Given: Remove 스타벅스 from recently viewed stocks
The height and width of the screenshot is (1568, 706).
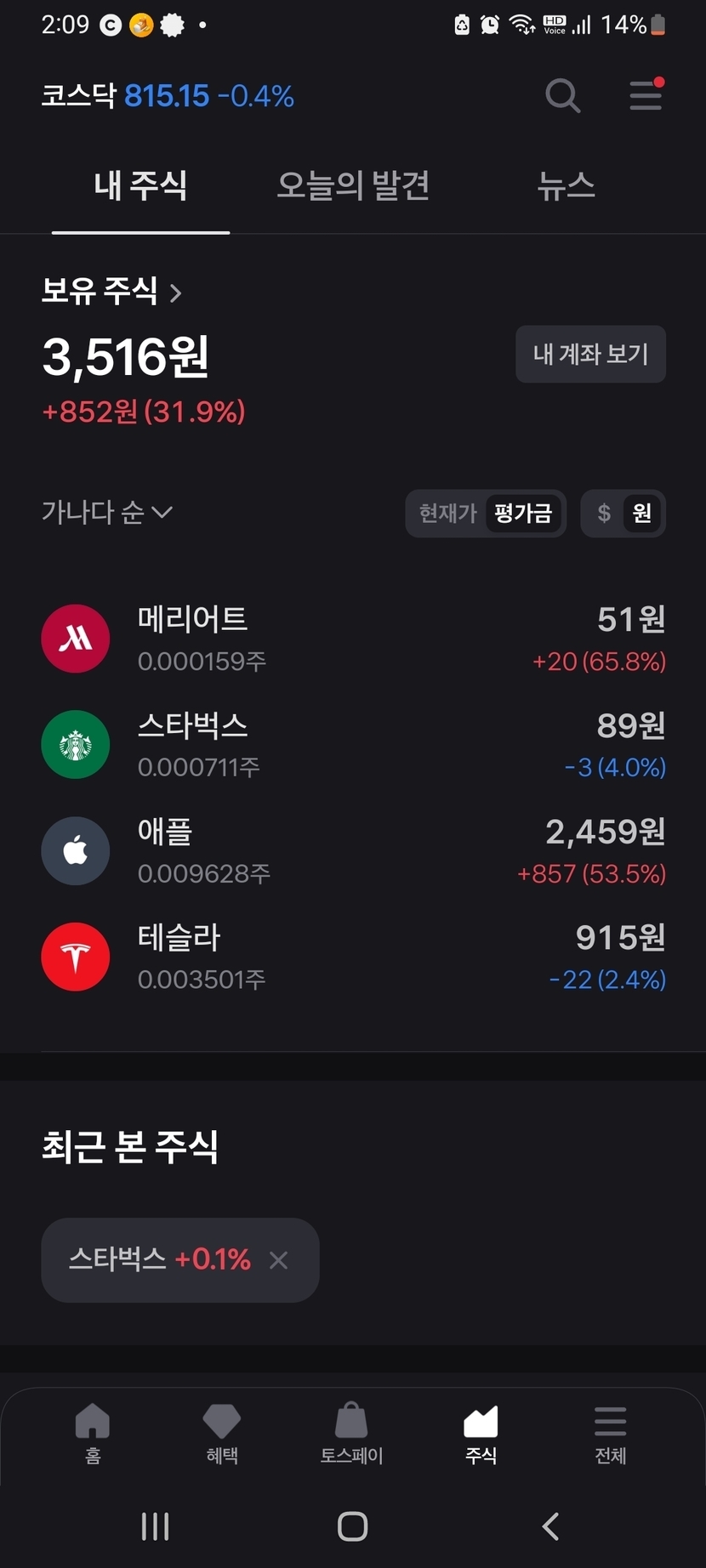Looking at the screenshot, I should click(279, 1260).
